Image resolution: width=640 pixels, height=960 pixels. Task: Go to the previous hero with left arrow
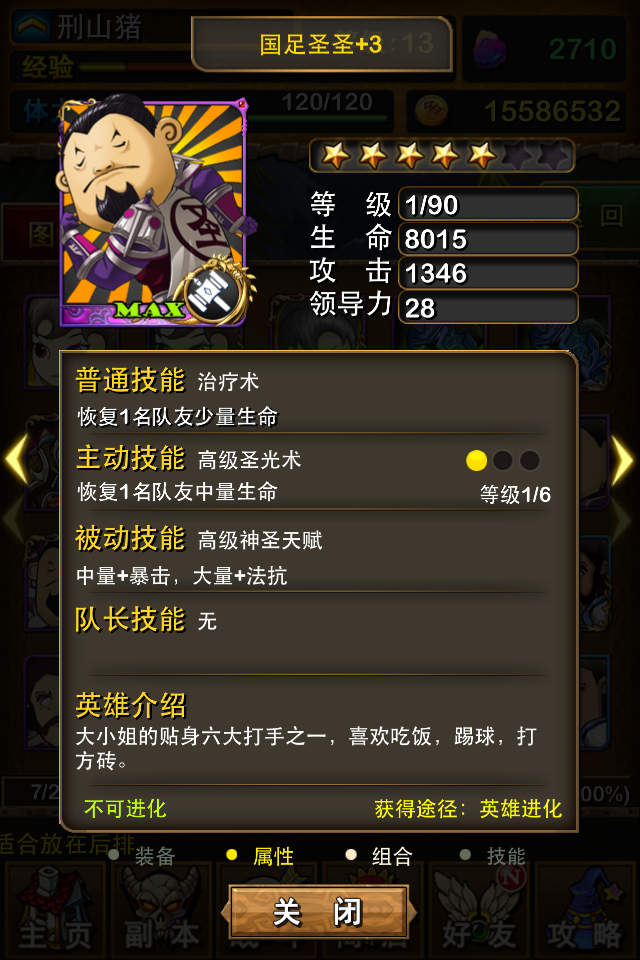click(16, 460)
